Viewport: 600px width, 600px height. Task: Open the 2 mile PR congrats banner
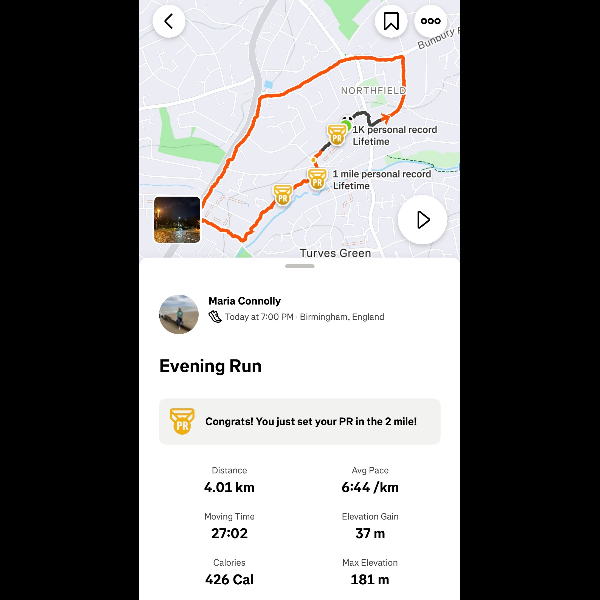pos(299,422)
